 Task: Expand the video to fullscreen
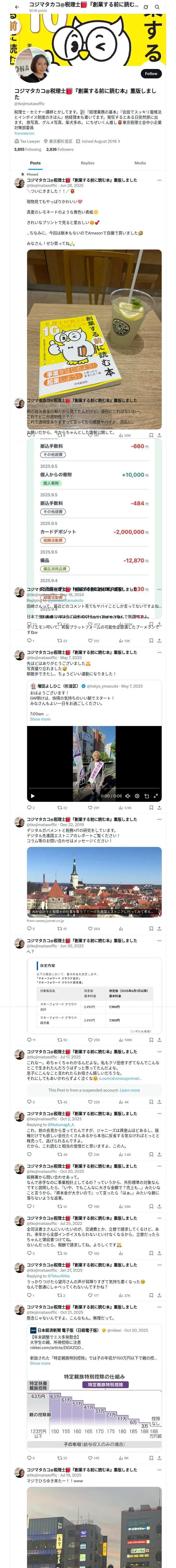click(x=156, y=795)
